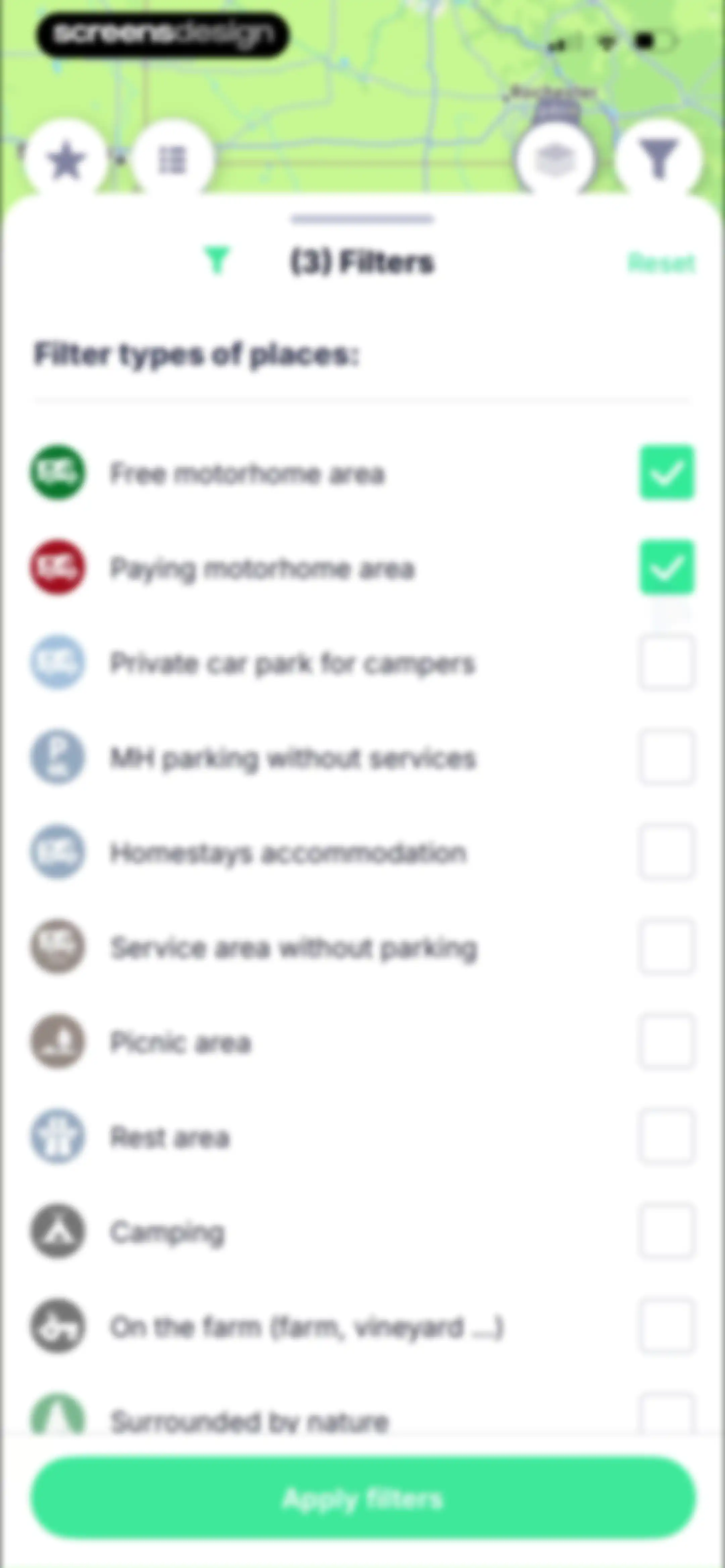The width and height of the screenshot is (725, 1568).
Task: Switch to list view icon
Action: [x=173, y=161]
